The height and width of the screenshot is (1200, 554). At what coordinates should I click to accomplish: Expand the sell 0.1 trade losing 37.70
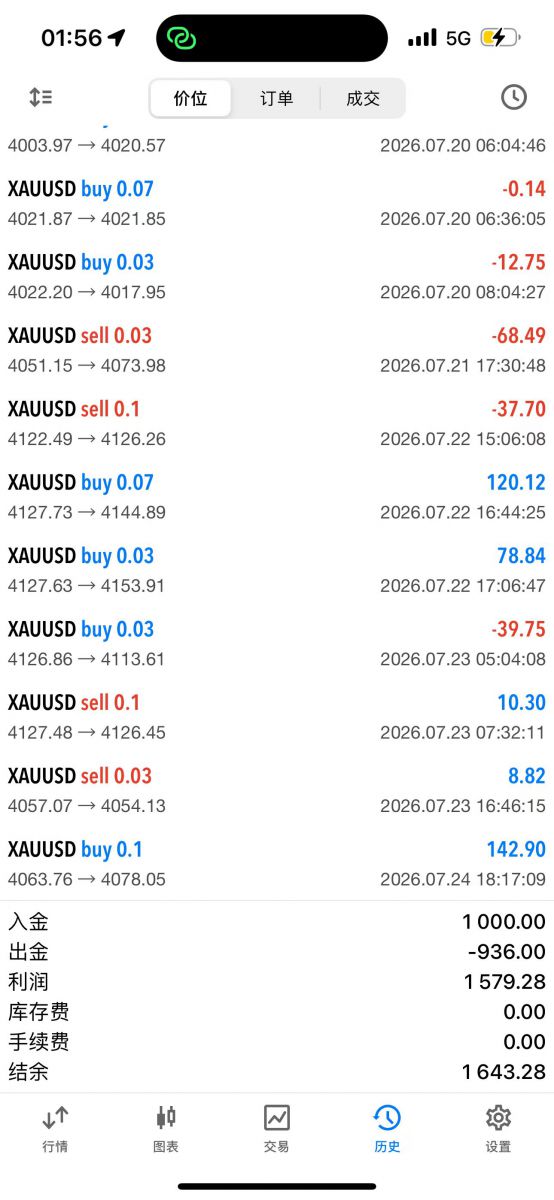coord(277,424)
